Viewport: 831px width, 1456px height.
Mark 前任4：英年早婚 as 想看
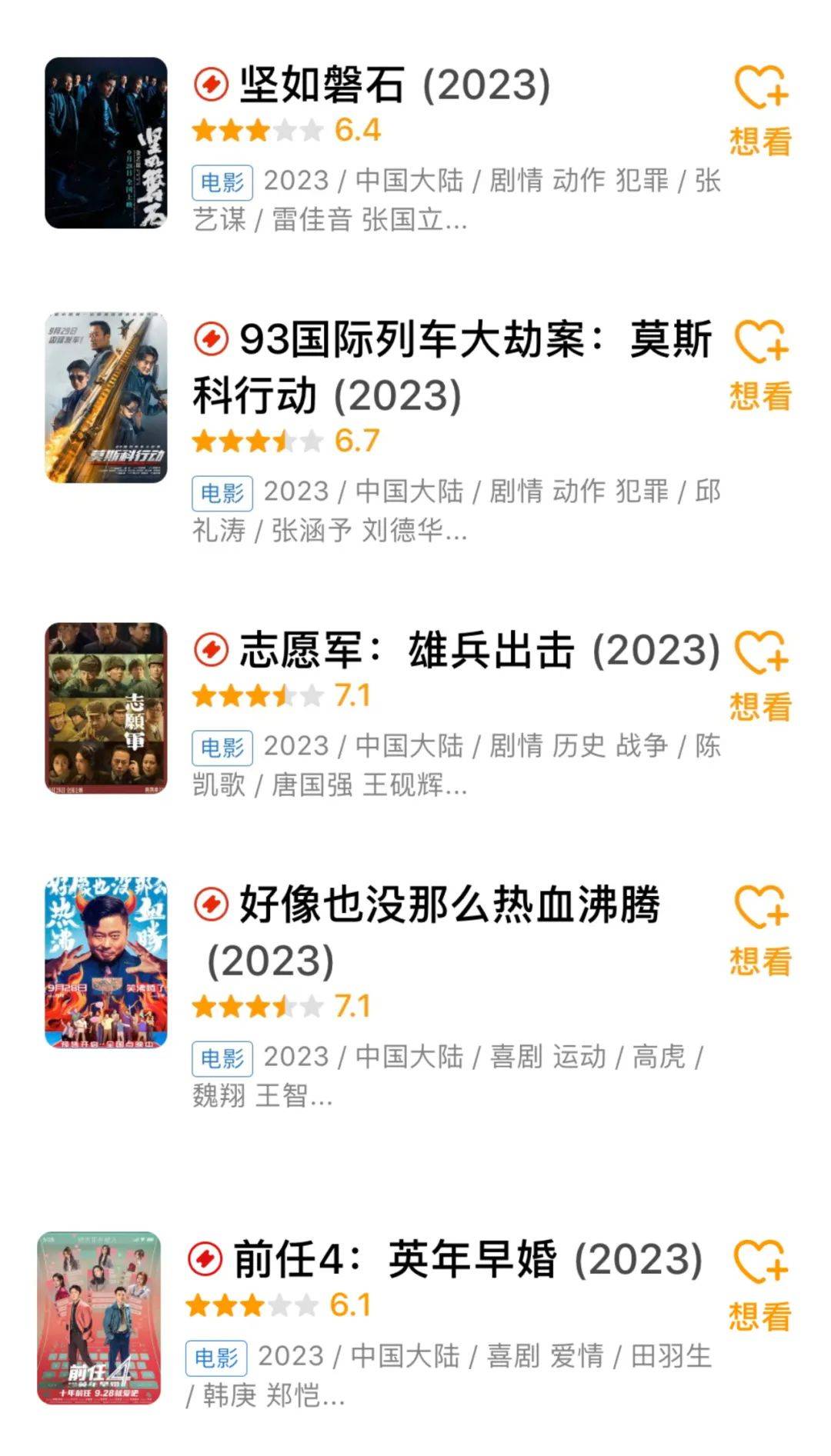760,1284
